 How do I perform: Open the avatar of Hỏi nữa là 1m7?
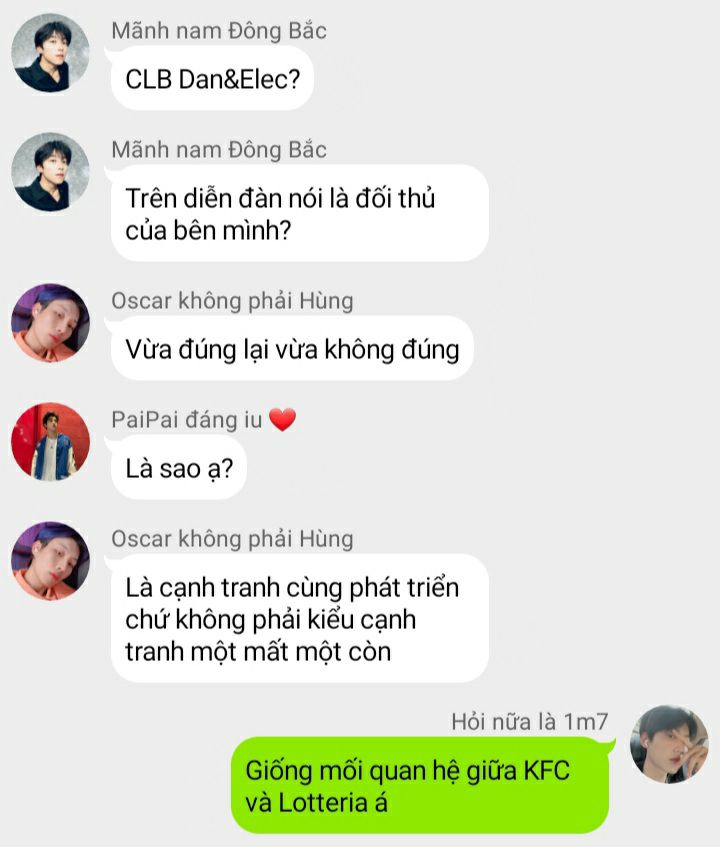pyautogui.click(x=669, y=745)
